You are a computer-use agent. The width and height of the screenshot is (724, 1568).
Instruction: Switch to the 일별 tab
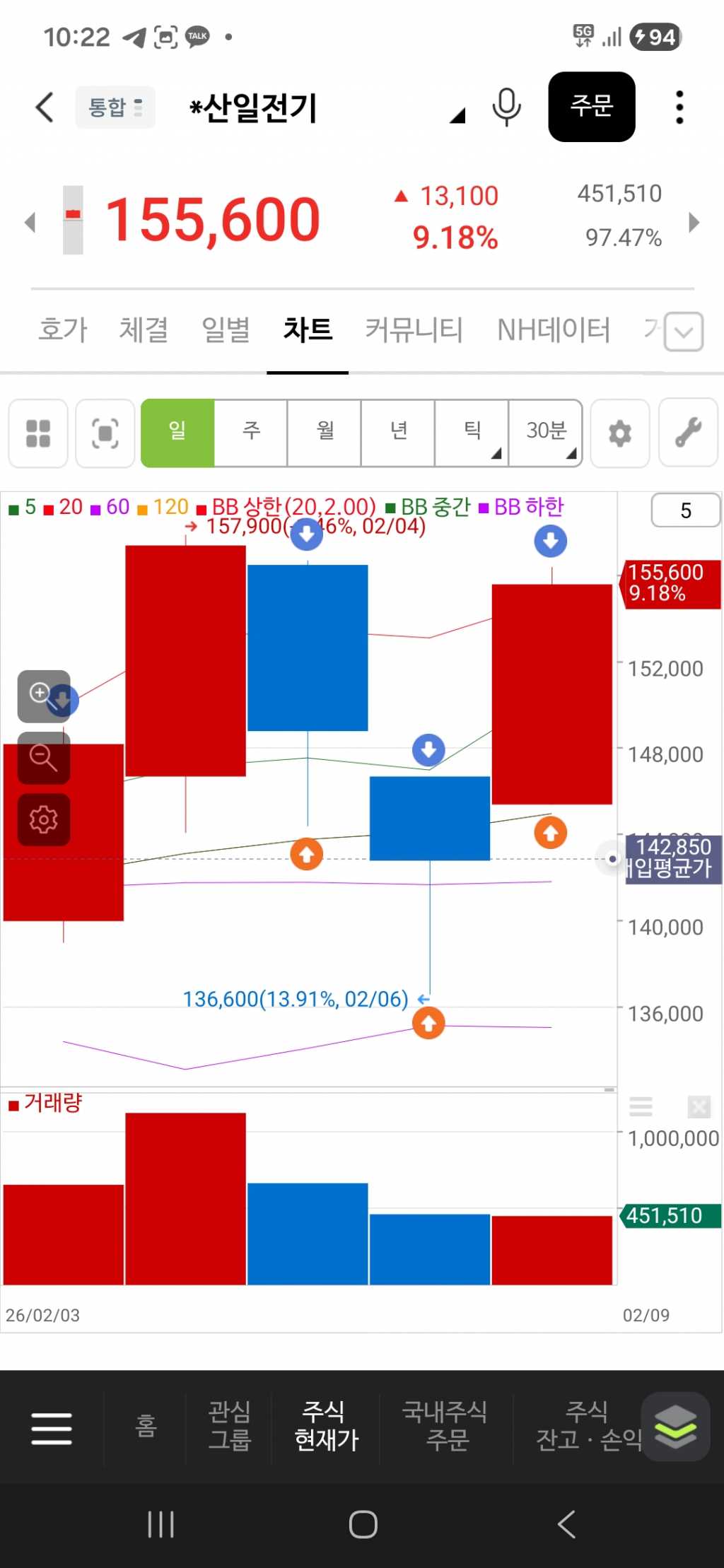[226, 329]
